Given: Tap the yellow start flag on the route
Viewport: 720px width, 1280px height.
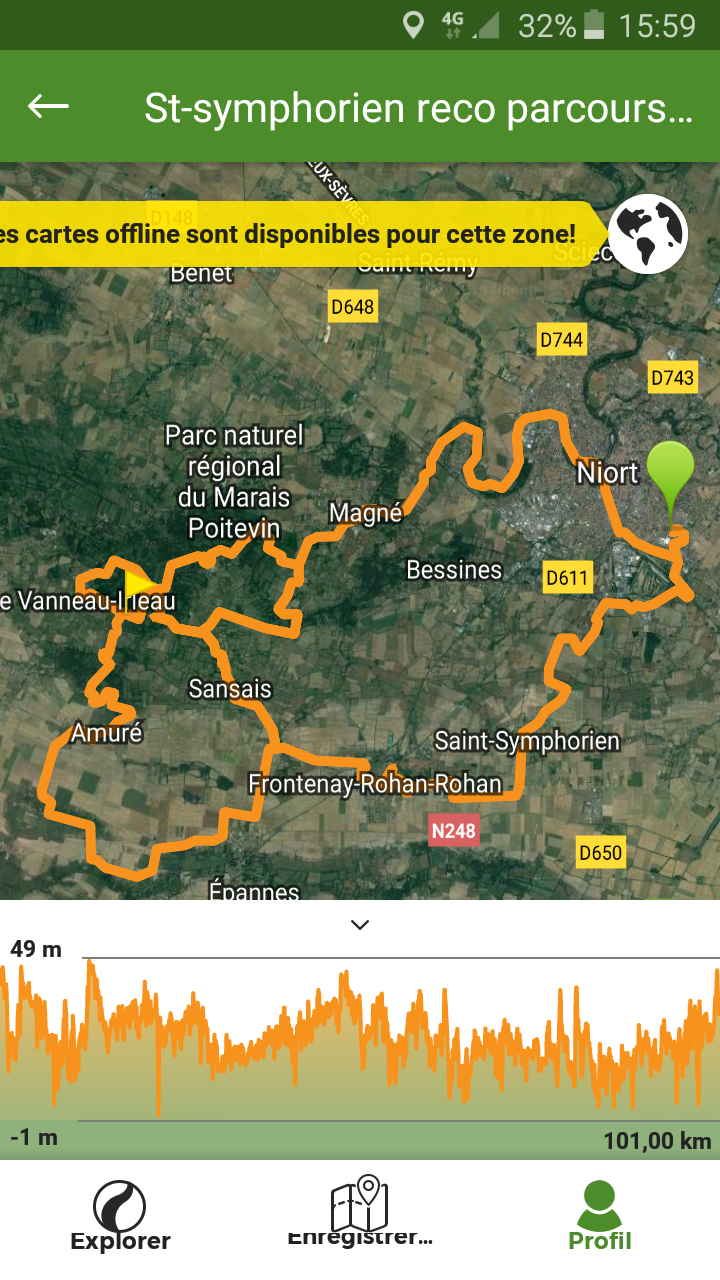Looking at the screenshot, I should click(138, 585).
